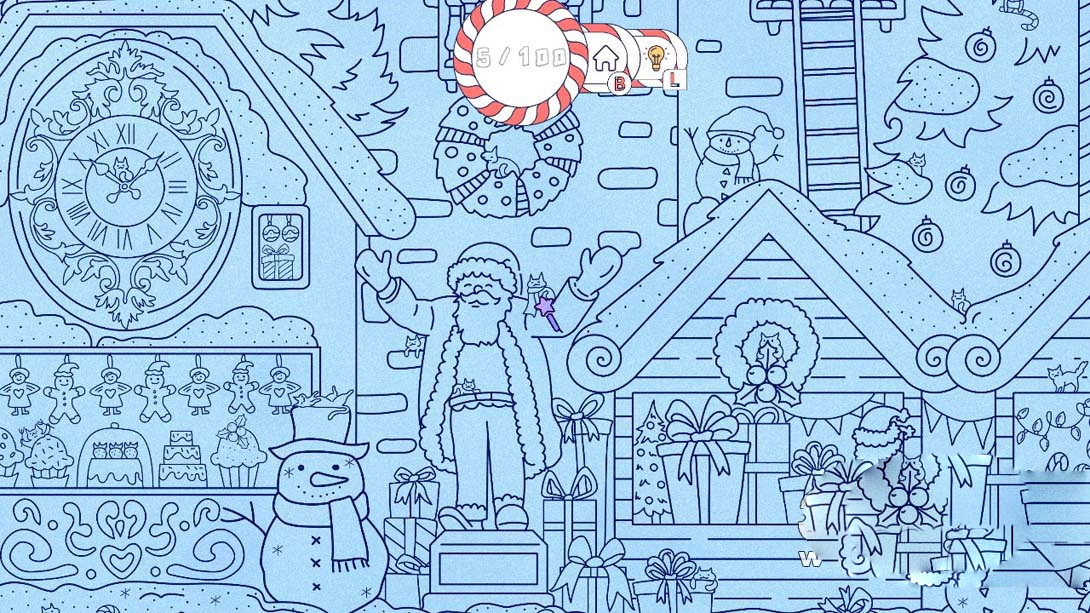Return to the home menu

[x=605, y=57]
